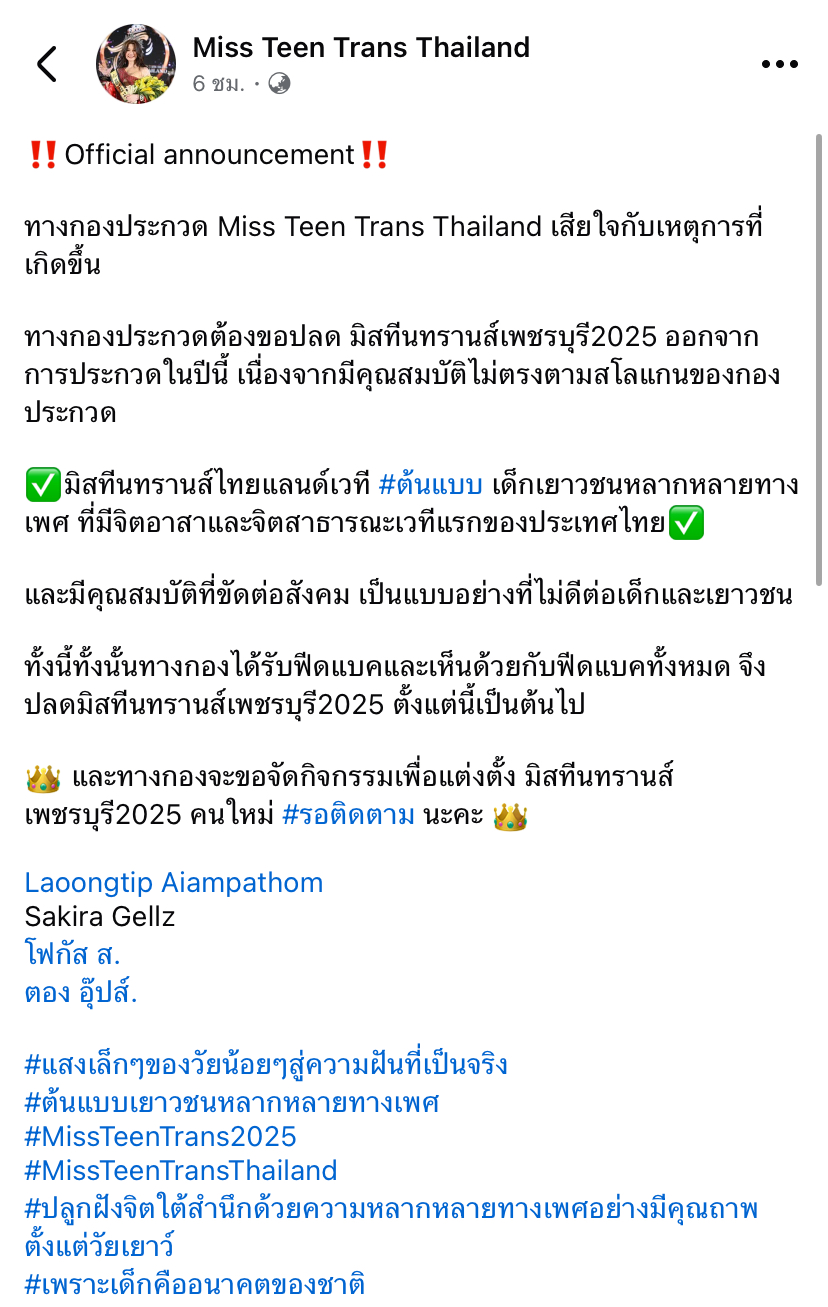Open hashtag #เพราะเด็กคืออนาคตของชาติ
This screenshot has height=1307, width=828.
[x=195, y=1282]
